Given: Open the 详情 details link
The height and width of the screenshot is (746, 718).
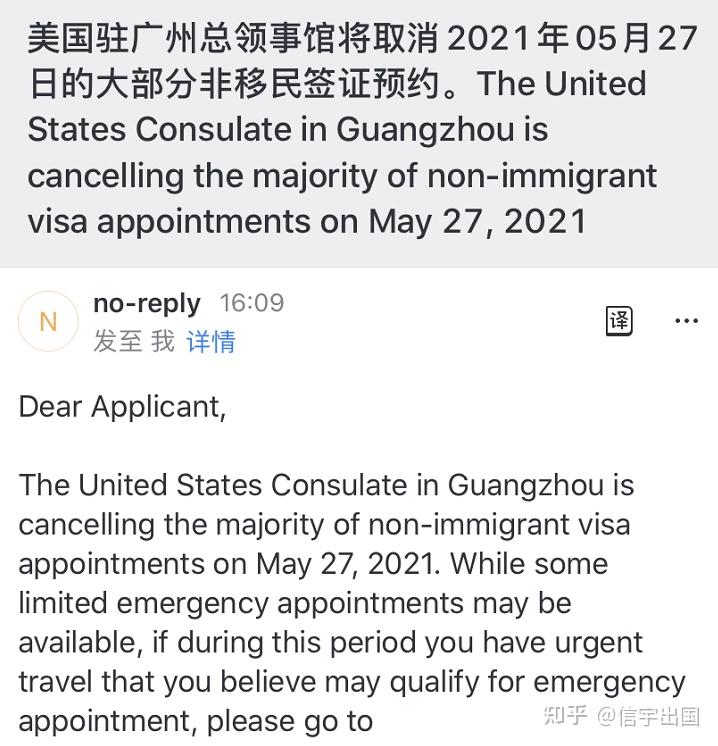Looking at the screenshot, I should (210, 342).
